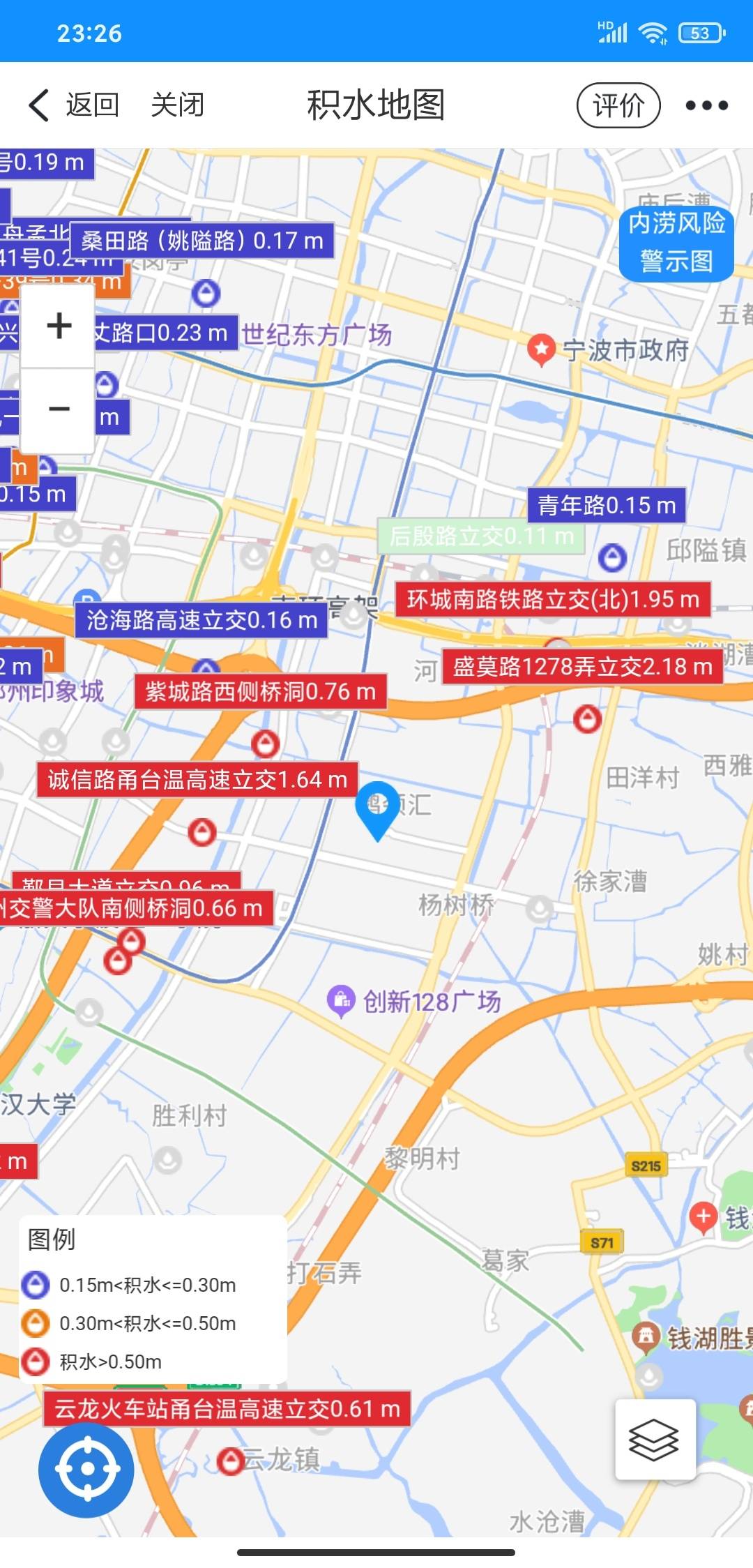Screen dimensions: 753x1568
Task: Open 内涝风险警示图
Action: click(676, 243)
